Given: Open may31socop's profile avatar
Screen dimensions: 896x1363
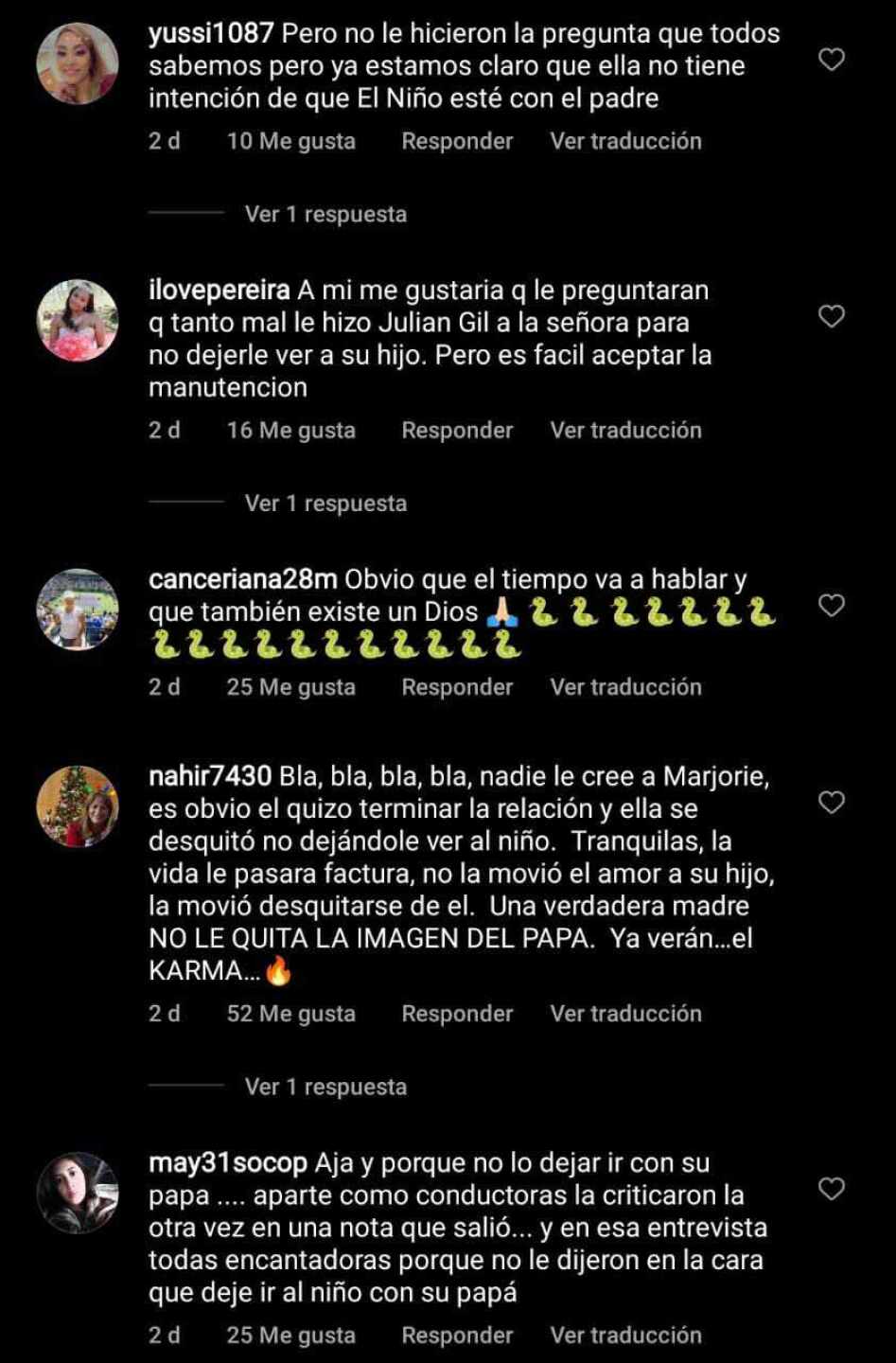Looking at the screenshot, I should (x=78, y=1193).
